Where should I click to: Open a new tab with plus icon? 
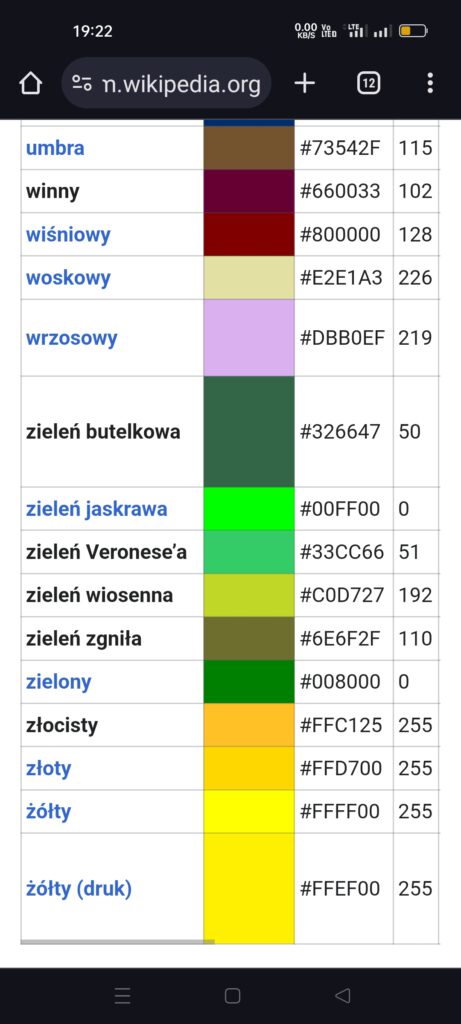(304, 83)
